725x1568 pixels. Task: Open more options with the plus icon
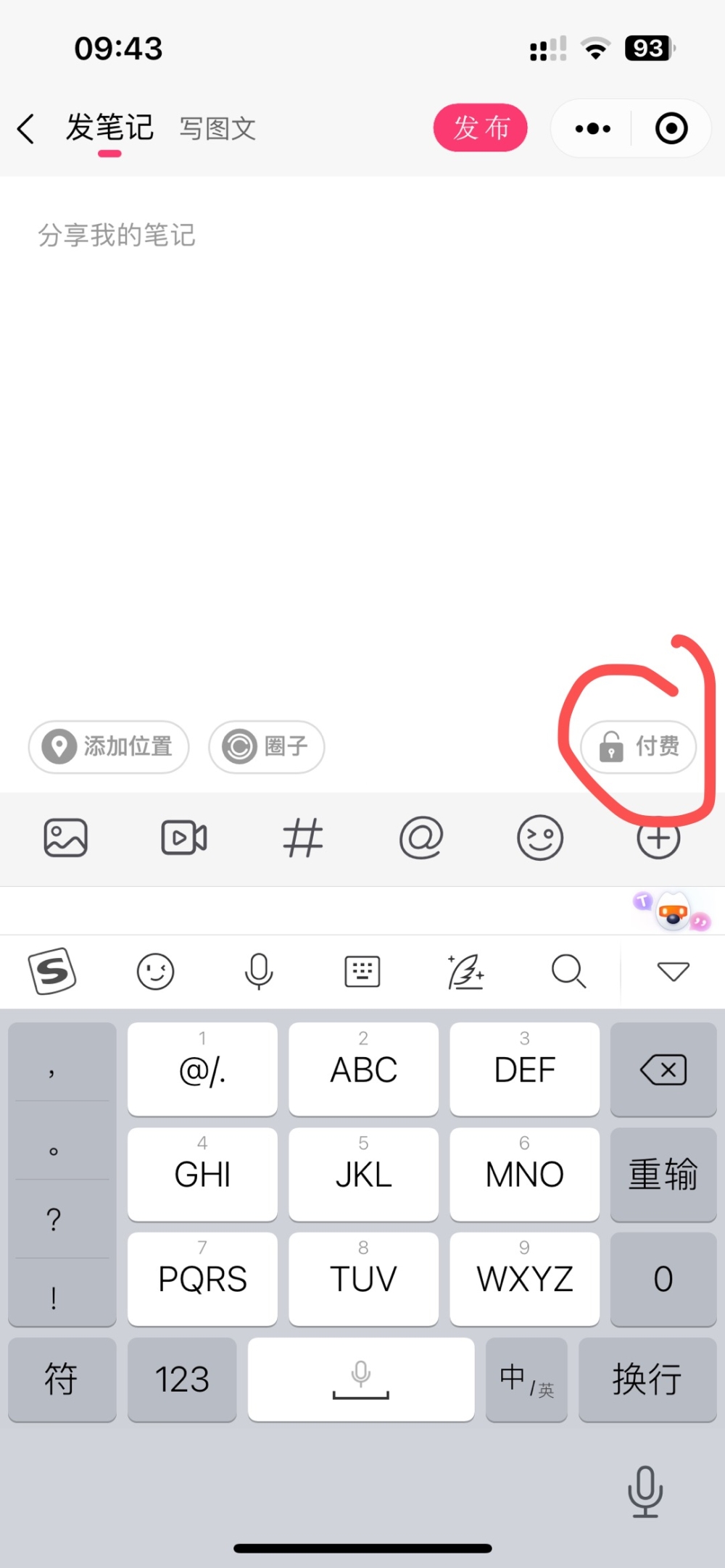coord(658,840)
